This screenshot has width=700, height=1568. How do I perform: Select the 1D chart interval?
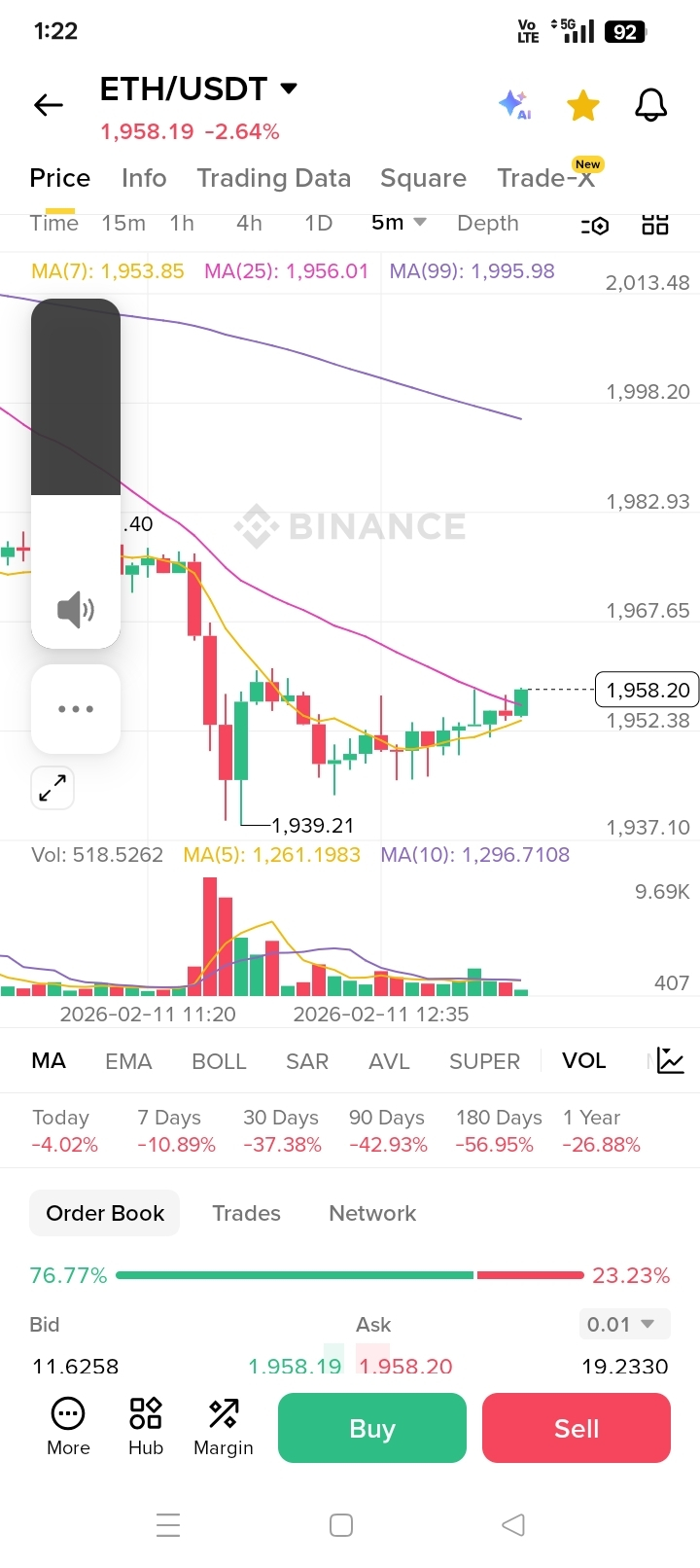click(x=318, y=224)
